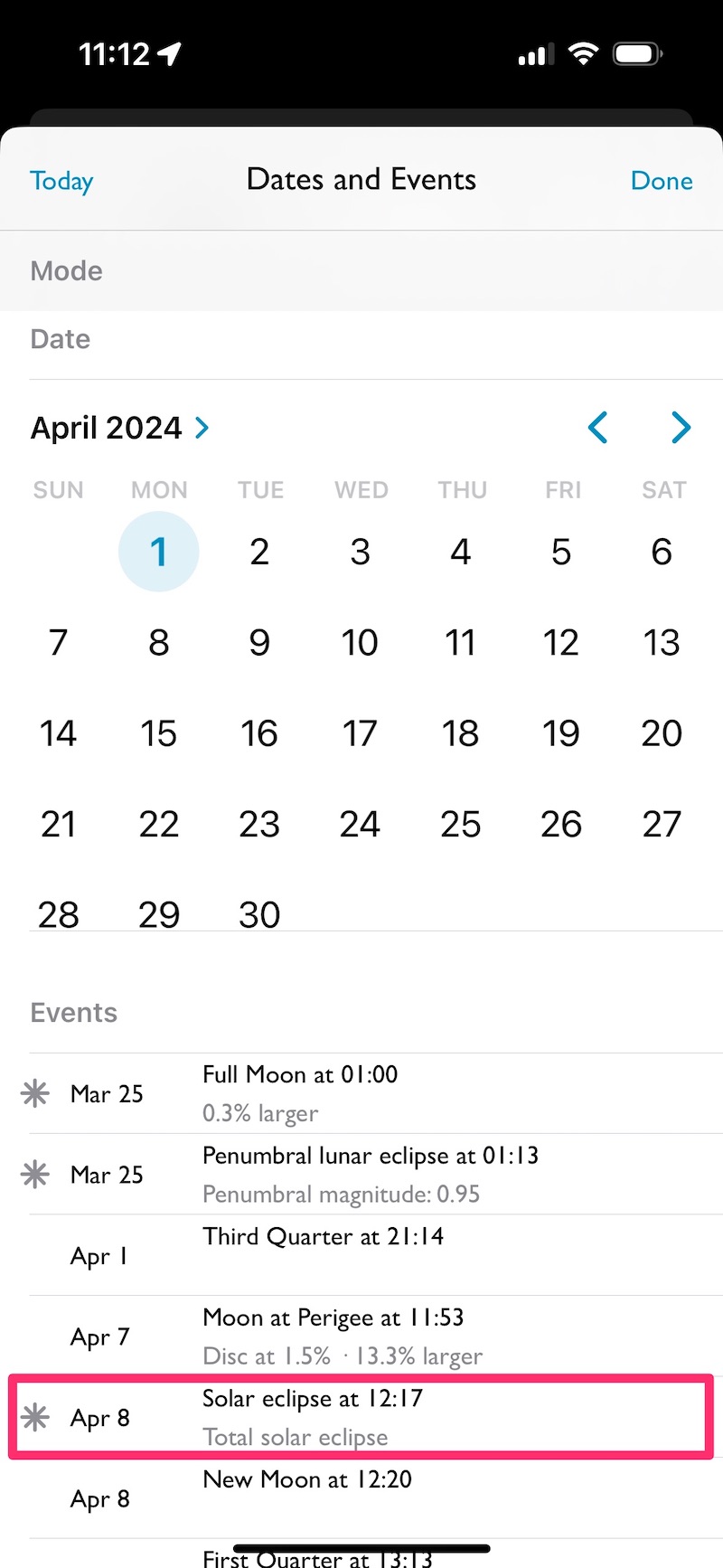Select the Solar eclipse at 12:17 event
Image resolution: width=723 pixels, height=1568 pixels.
point(361,1417)
